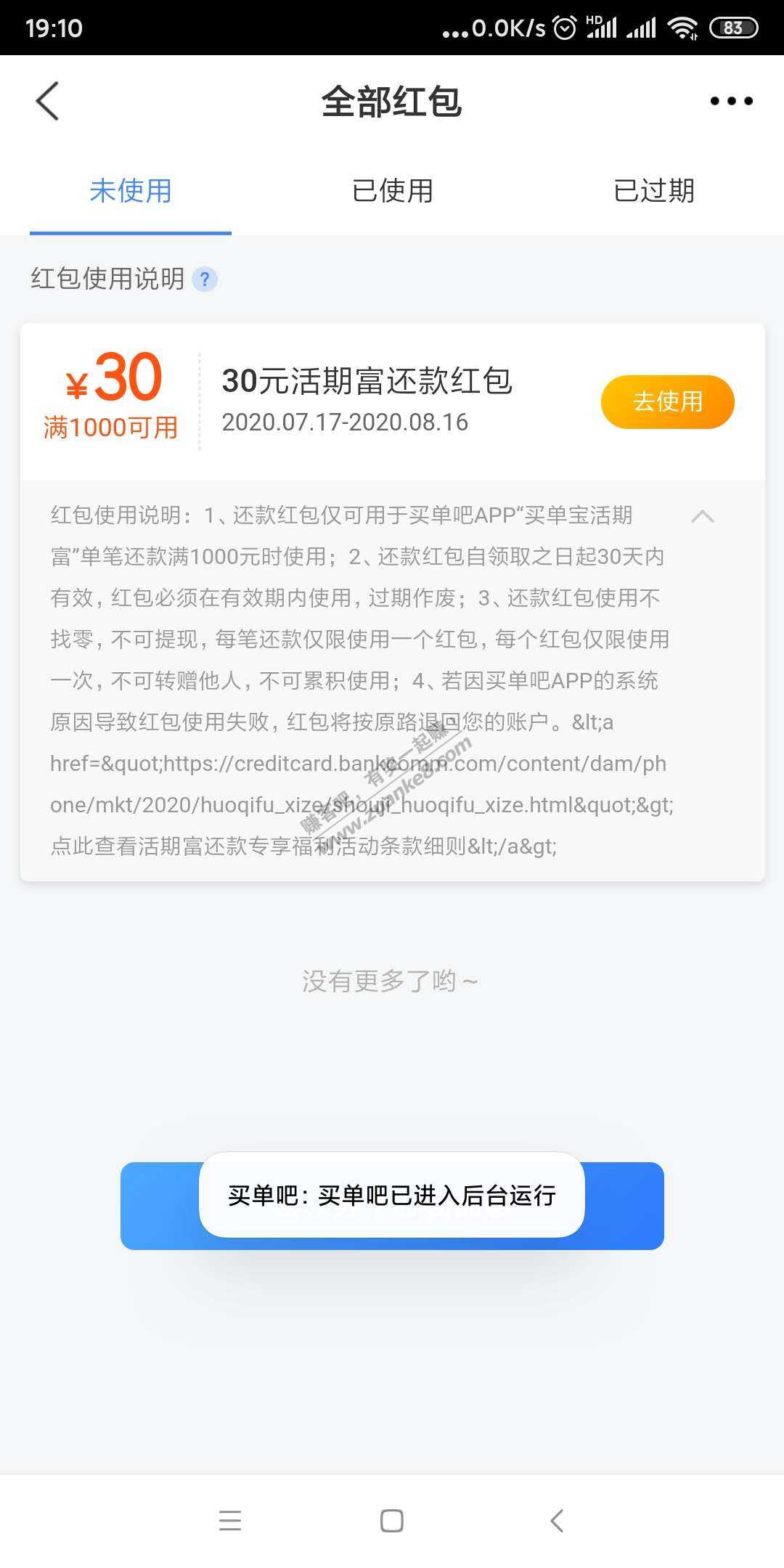Switch to the 已过期 tab
The image size is (784, 1568).
tap(653, 191)
